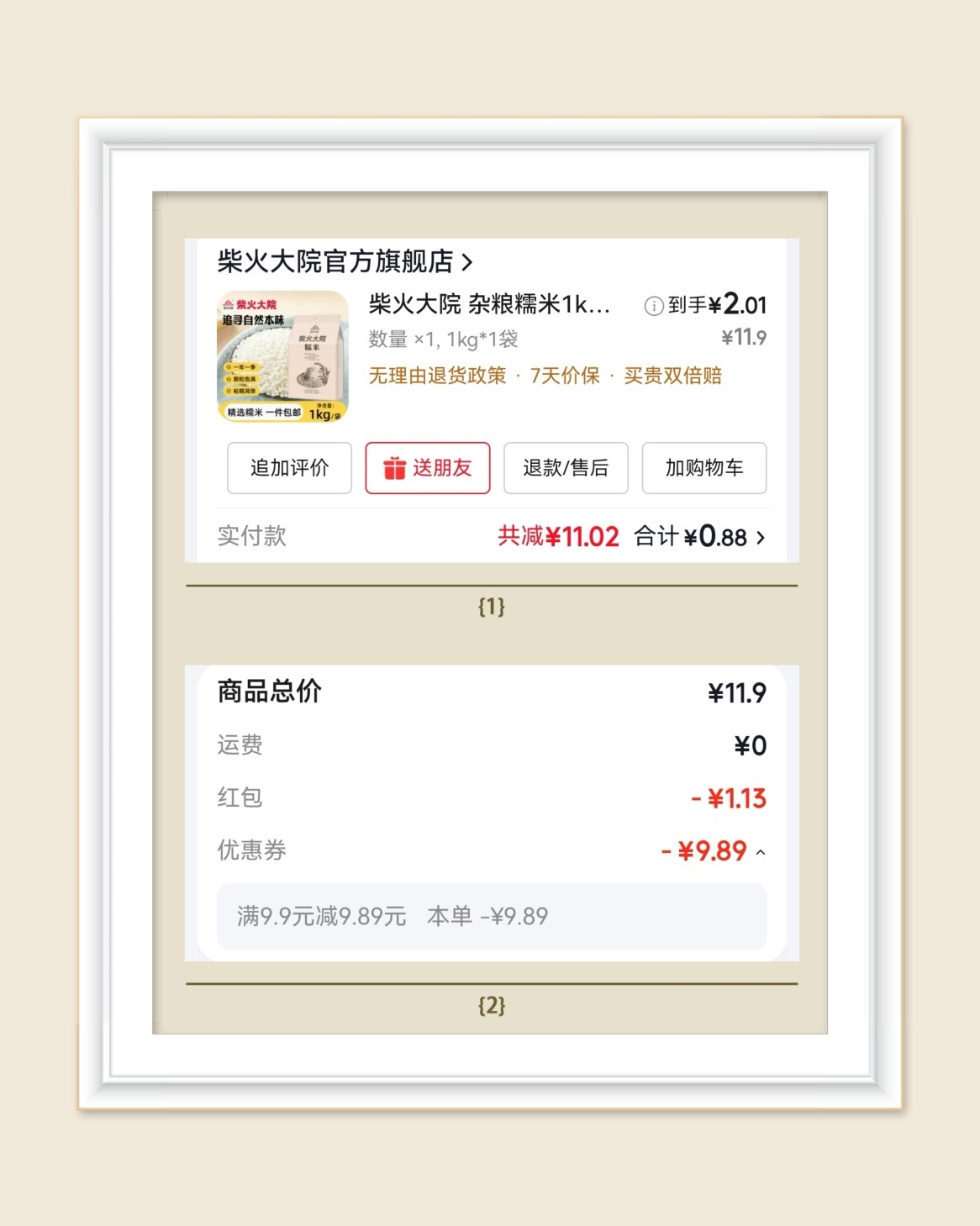The height and width of the screenshot is (1226, 980).
Task: Open the 柴火大院官方旗舰店 store page
Action: [332, 262]
